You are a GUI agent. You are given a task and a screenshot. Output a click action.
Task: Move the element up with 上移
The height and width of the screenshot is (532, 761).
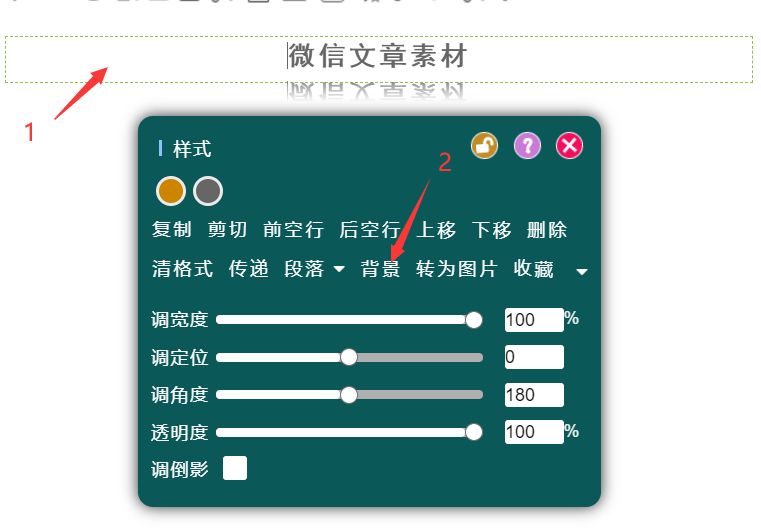[437, 230]
